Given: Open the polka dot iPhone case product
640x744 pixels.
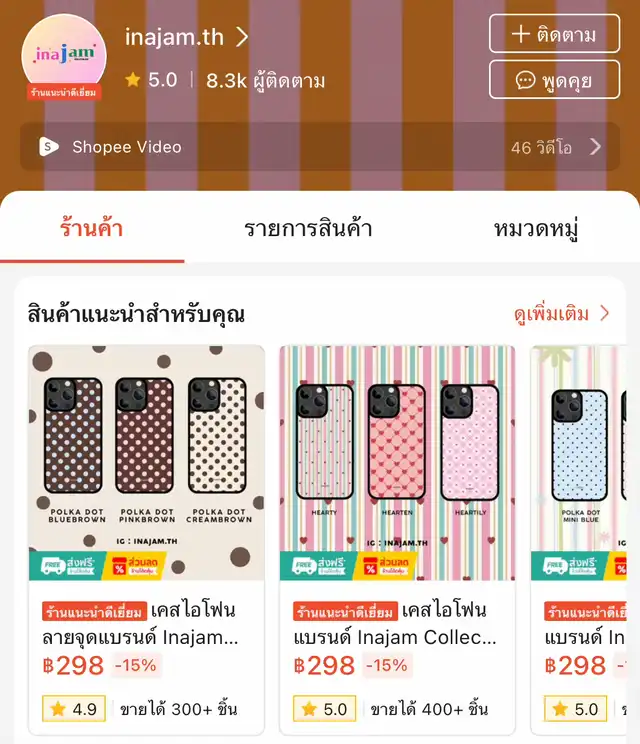Looking at the screenshot, I should [147, 539].
